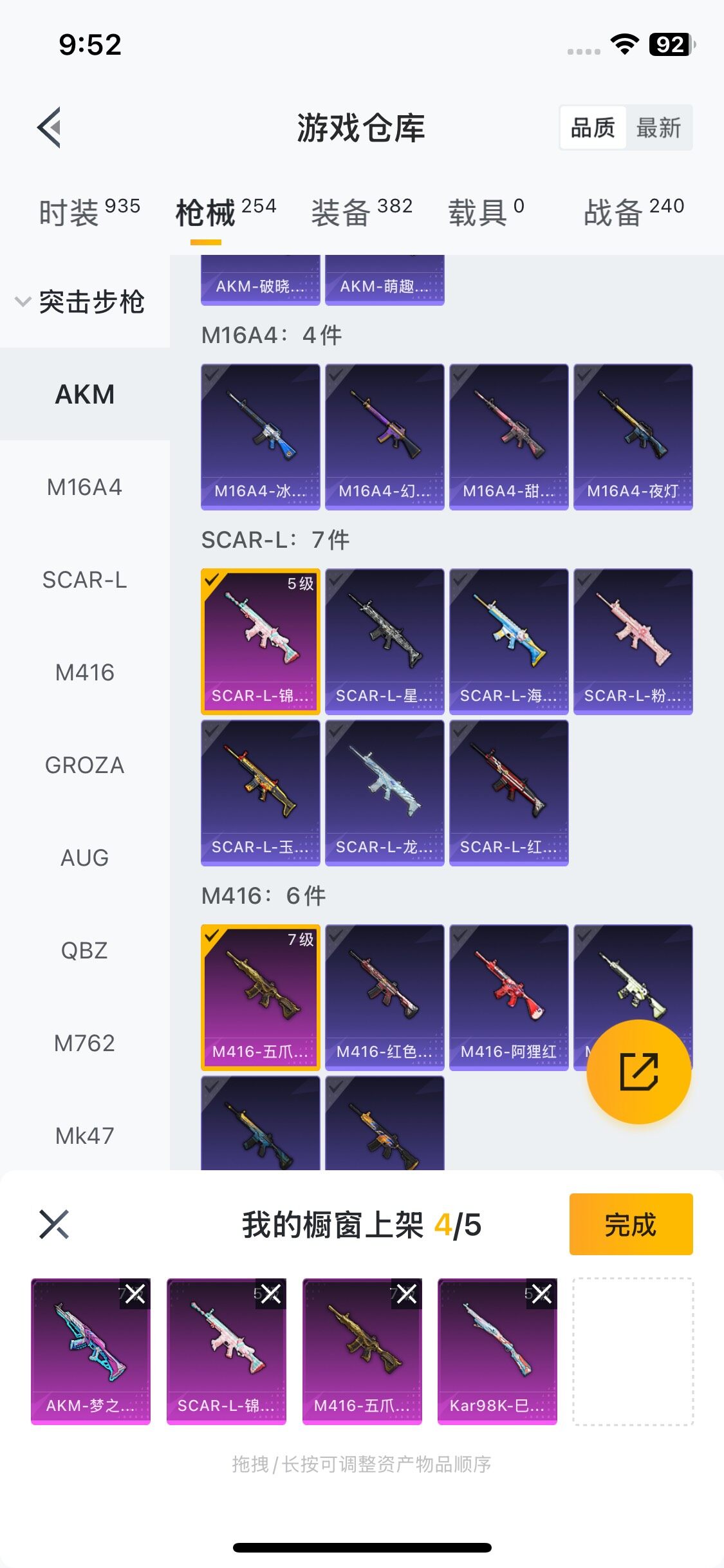Sort by 最新
The width and height of the screenshot is (724, 1568).
point(658,127)
